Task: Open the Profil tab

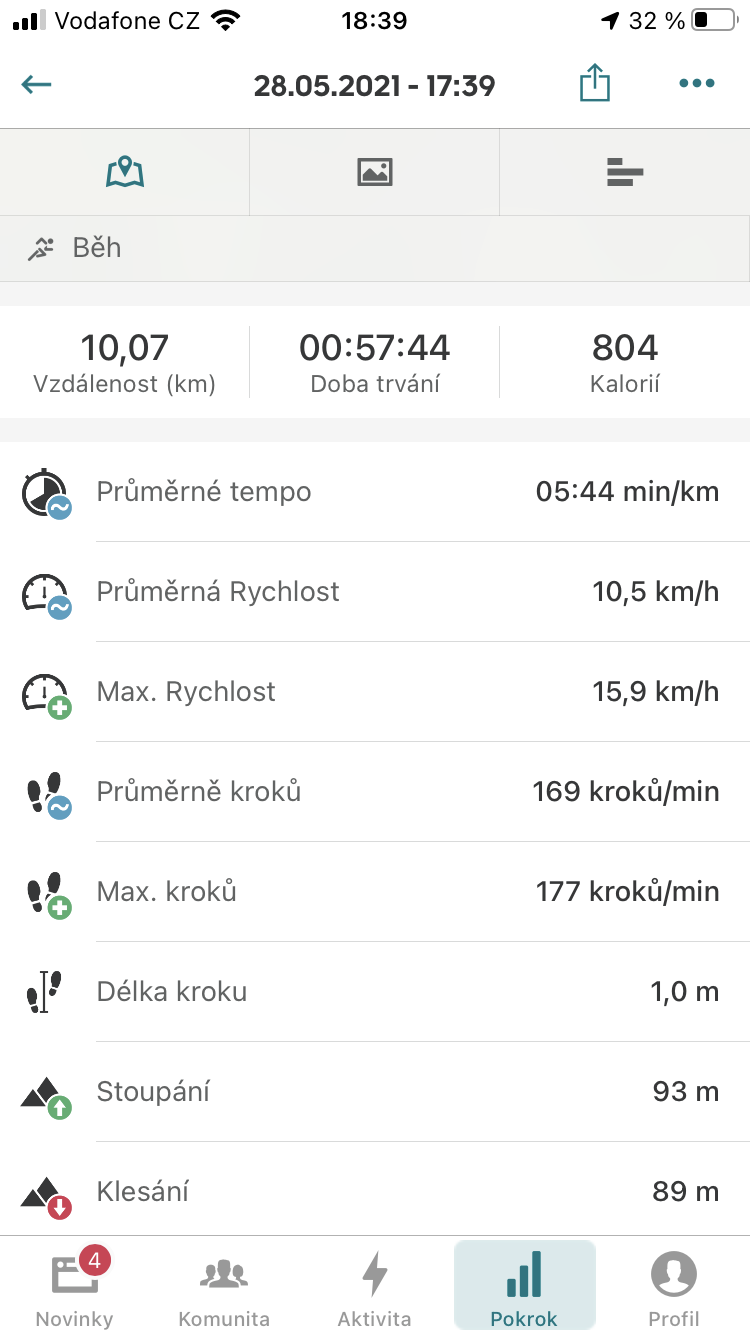Action: pyautogui.click(x=674, y=1286)
